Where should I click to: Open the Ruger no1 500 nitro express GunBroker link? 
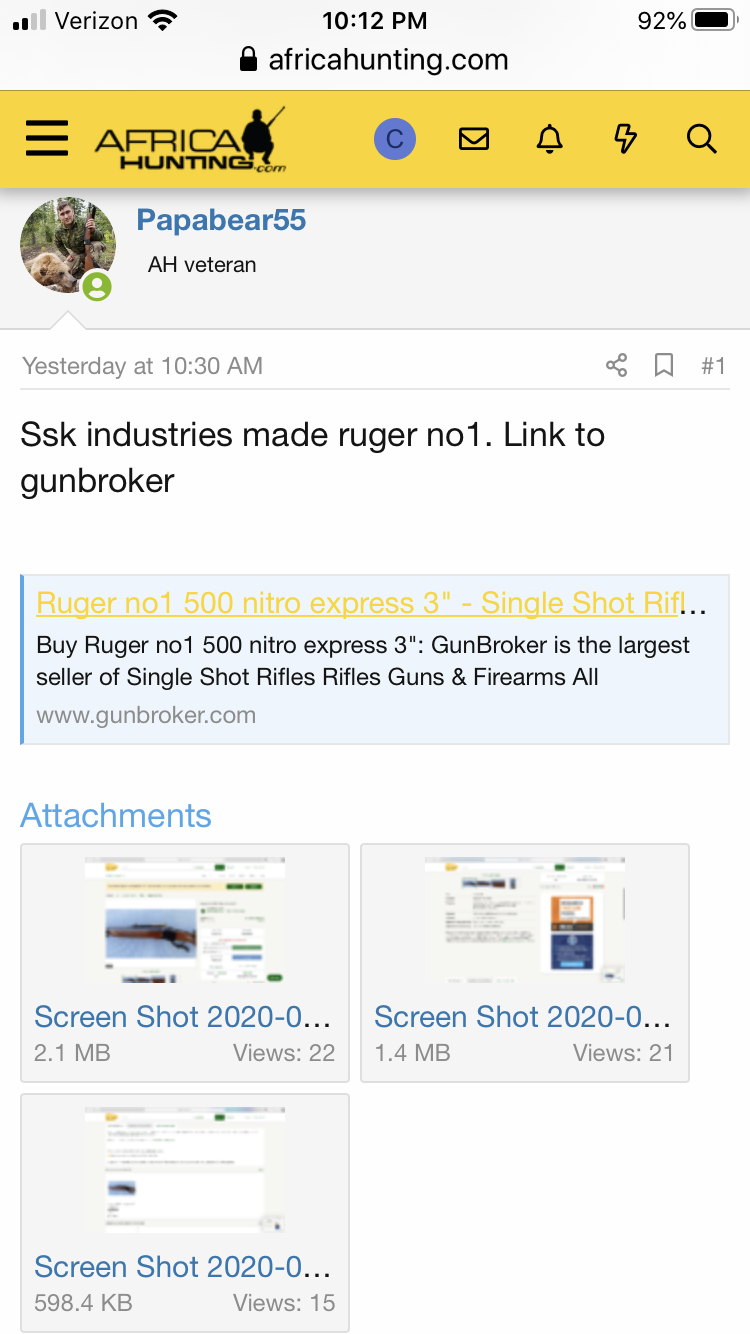(x=372, y=603)
